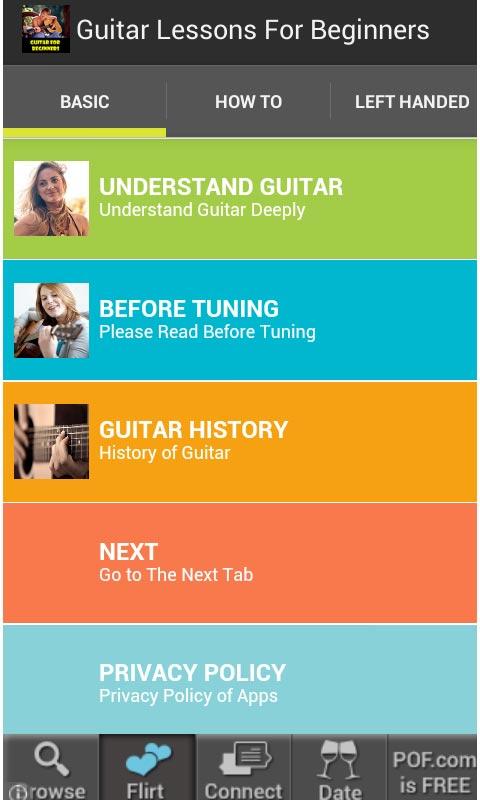Tap NEXT to go to next tab
480x800 pixels.
pyautogui.click(x=240, y=563)
